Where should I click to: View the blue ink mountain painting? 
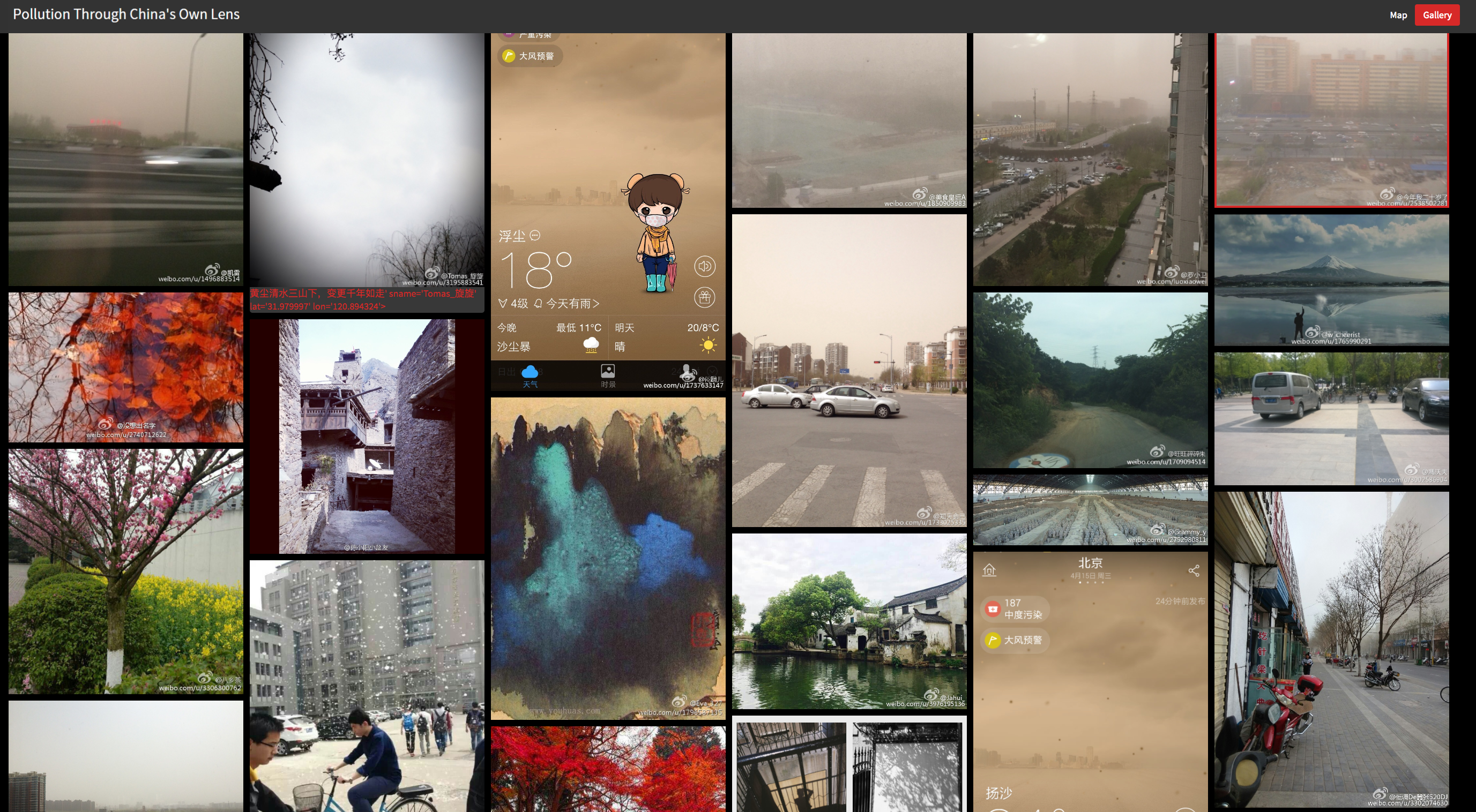click(607, 558)
